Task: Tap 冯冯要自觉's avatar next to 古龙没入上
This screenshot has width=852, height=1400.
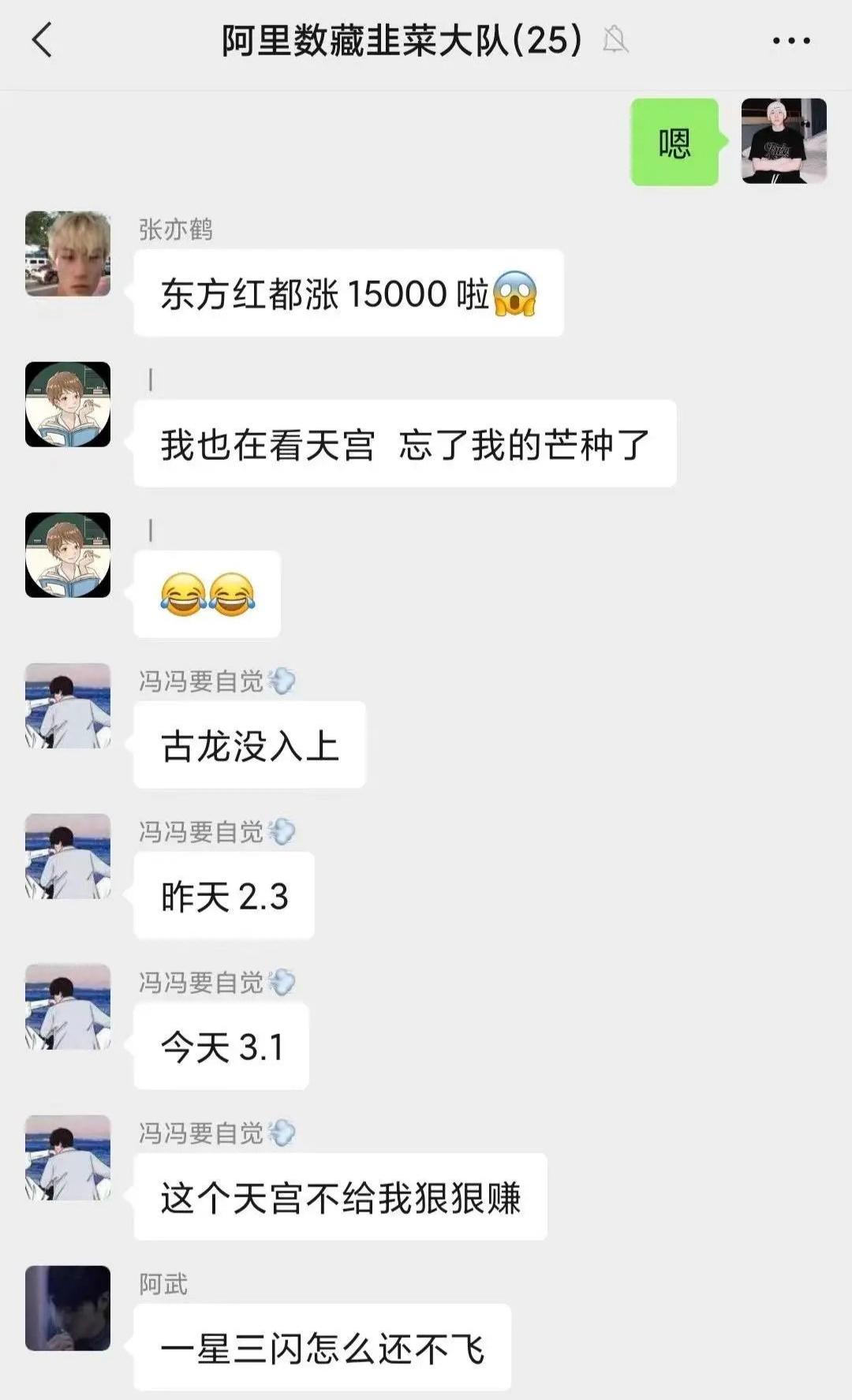Action: [x=68, y=706]
